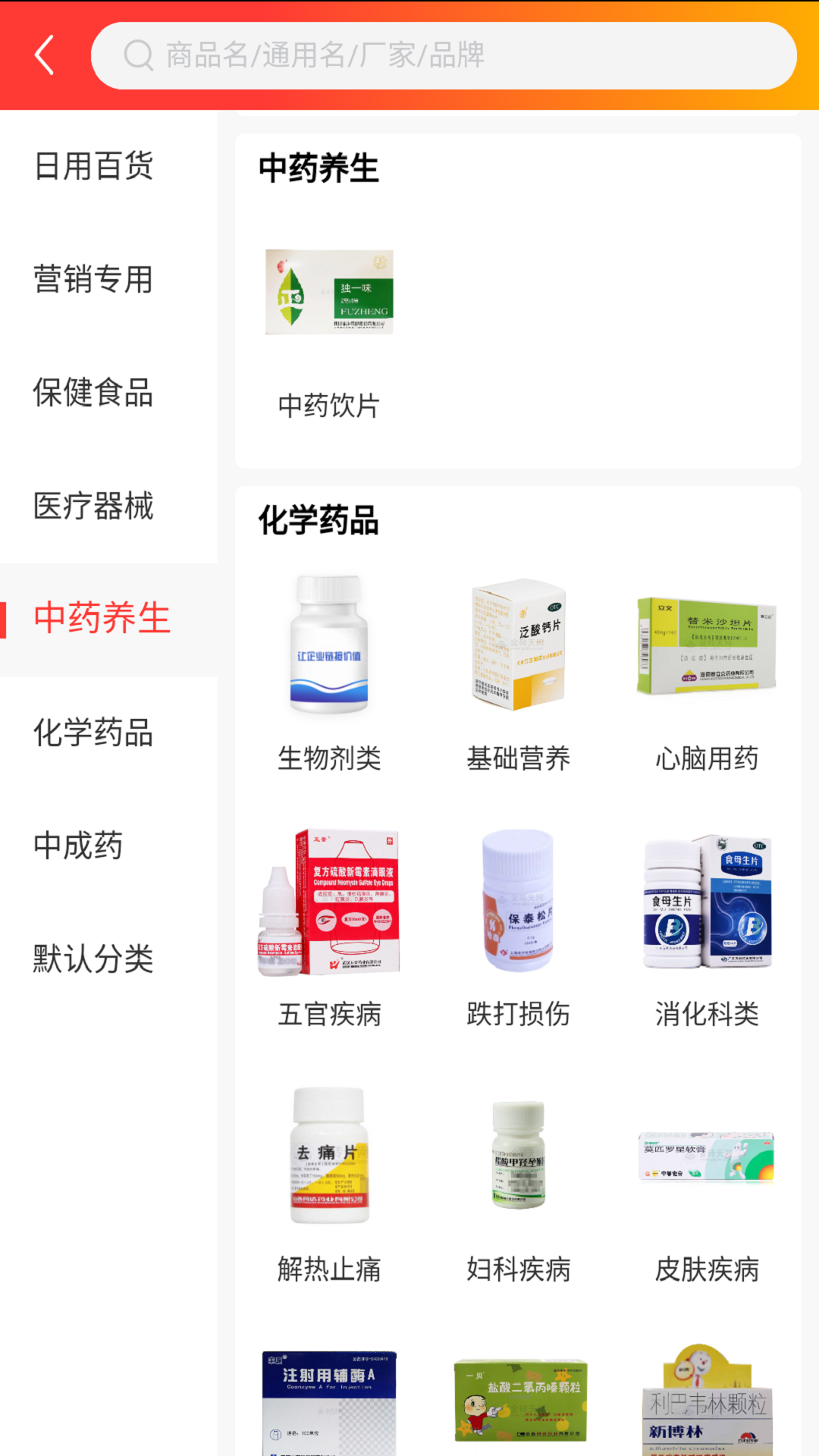Click the magnifier icon in the search bar
This screenshot has height=1456, width=819.
point(136,54)
